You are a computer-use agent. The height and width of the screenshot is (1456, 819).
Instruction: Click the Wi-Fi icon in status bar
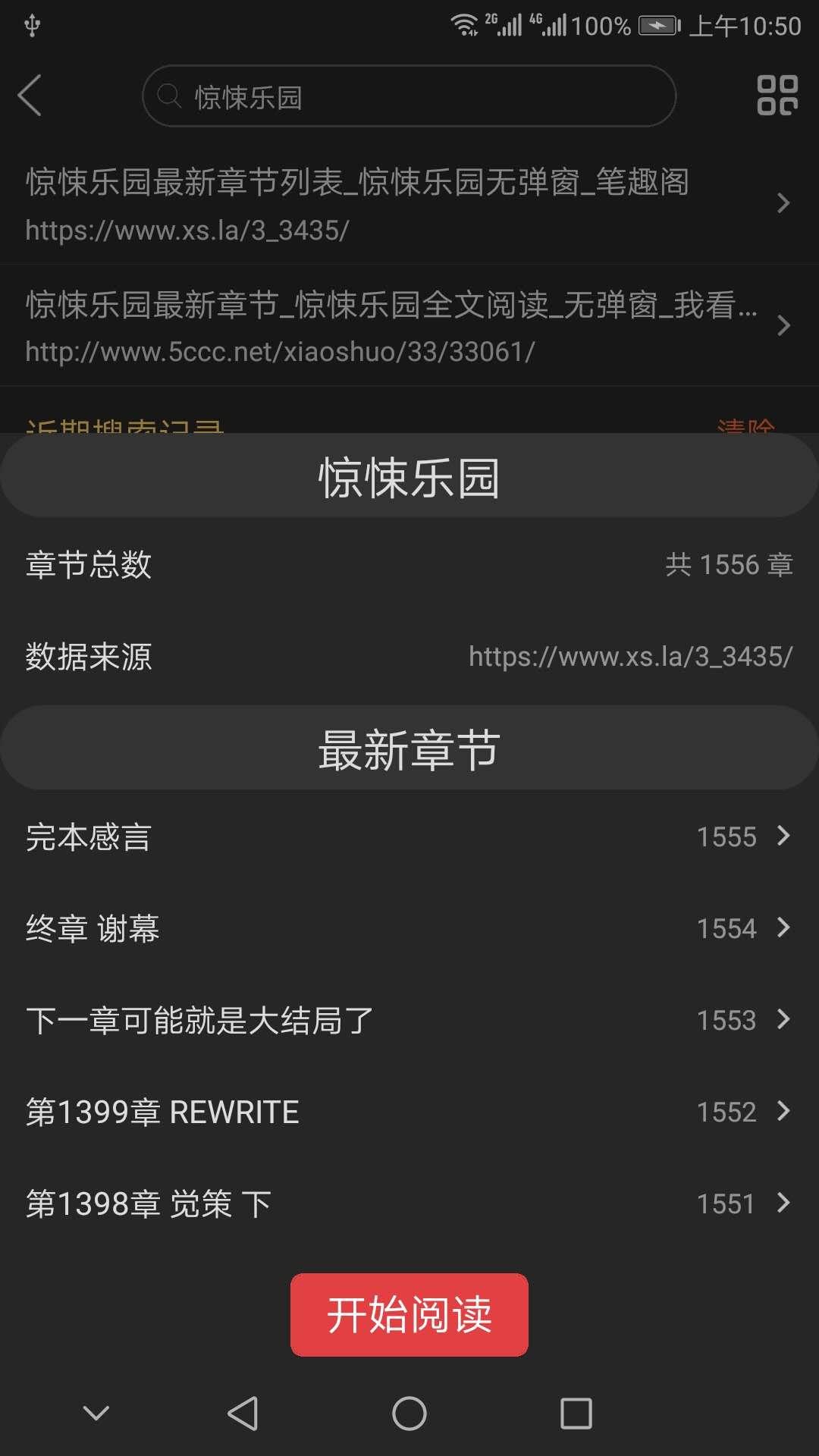click(x=463, y=24)
